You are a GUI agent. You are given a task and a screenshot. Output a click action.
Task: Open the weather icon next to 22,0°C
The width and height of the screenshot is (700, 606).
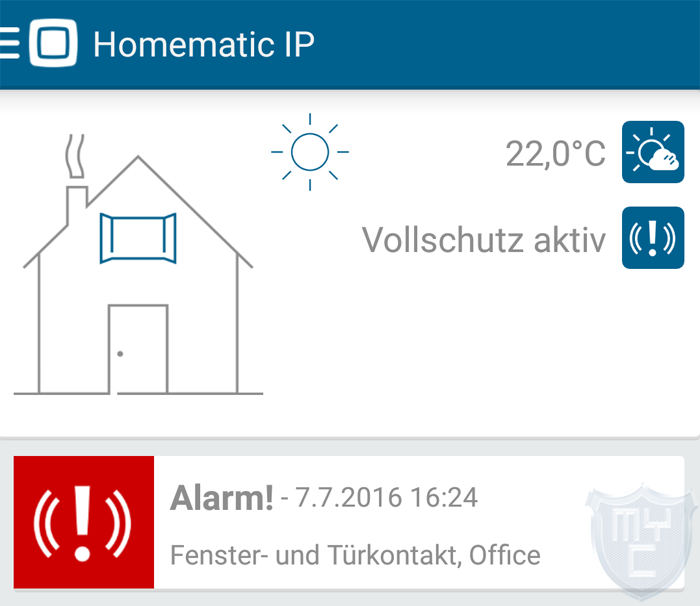652,152
